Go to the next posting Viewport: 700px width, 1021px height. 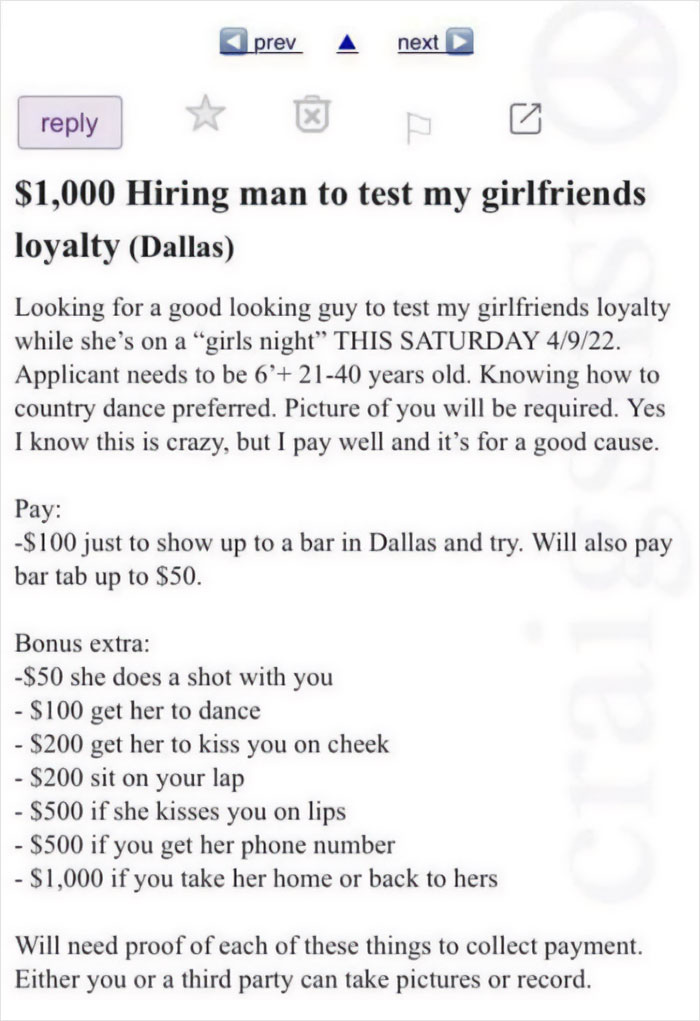coord(433,43)
